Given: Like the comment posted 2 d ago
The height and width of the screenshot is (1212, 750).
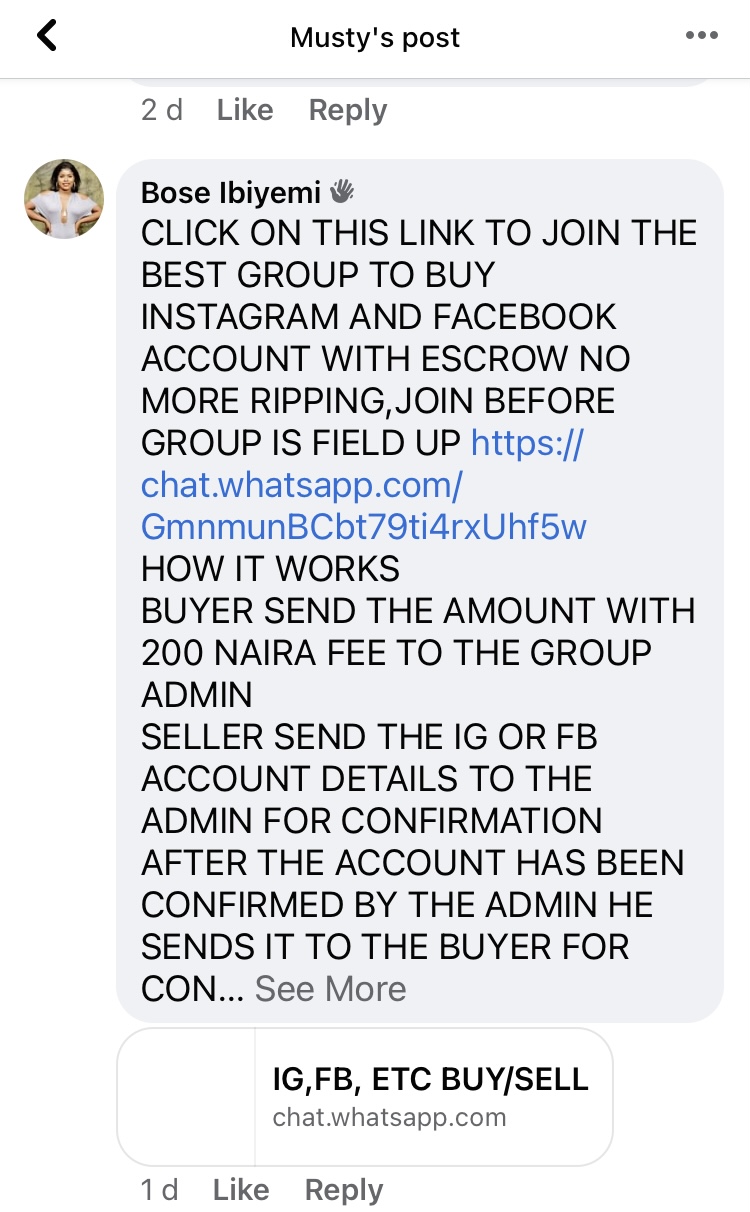Looking at the screenshot, I should 244,110.
